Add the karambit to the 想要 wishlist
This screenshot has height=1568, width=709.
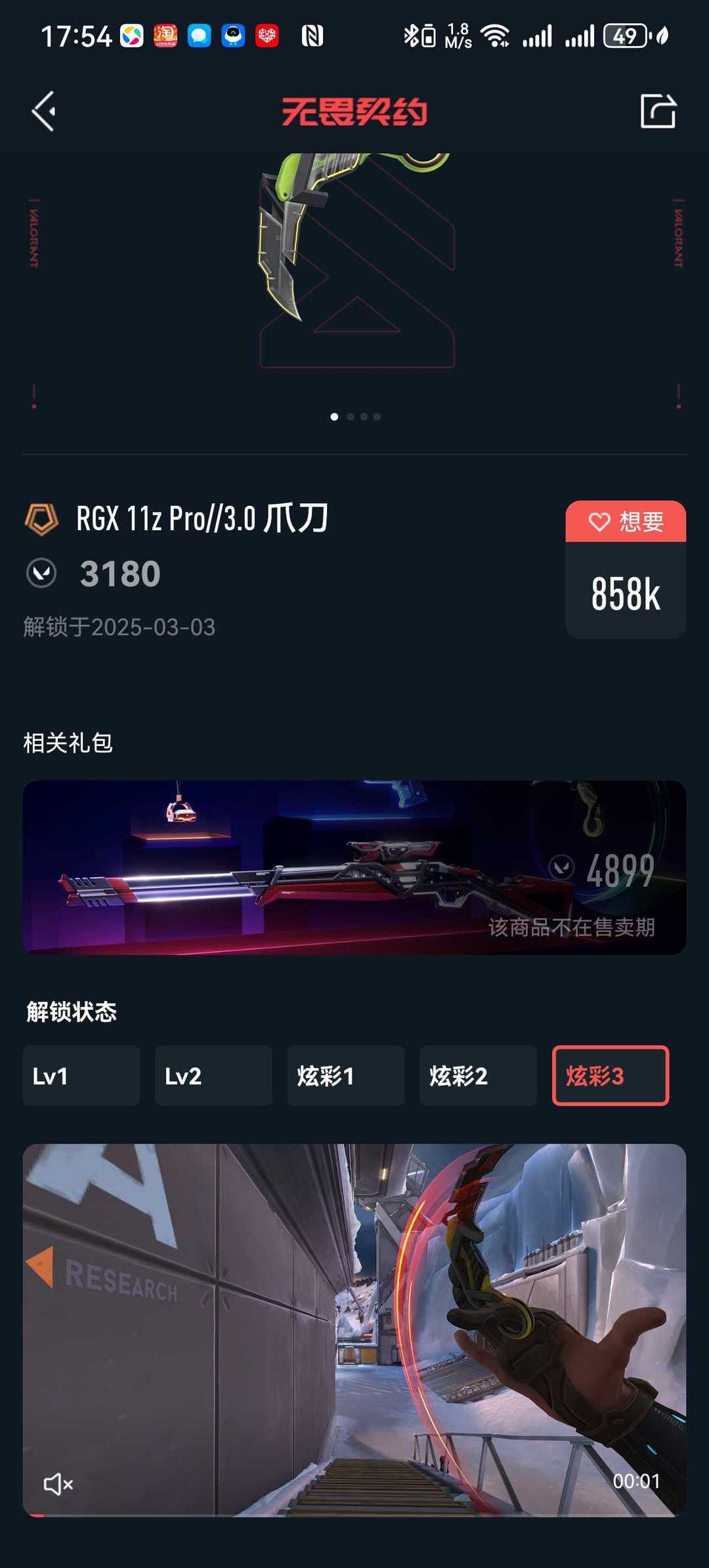[626, 522]
